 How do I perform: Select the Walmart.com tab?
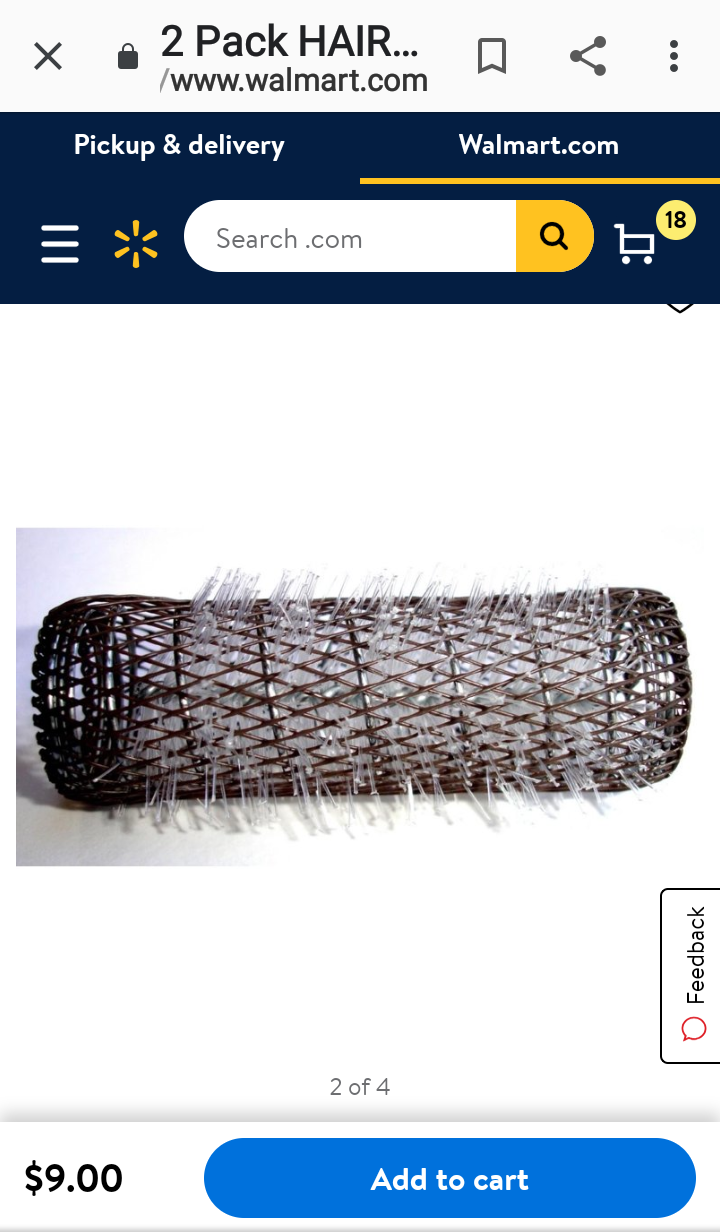coord(539,146)
